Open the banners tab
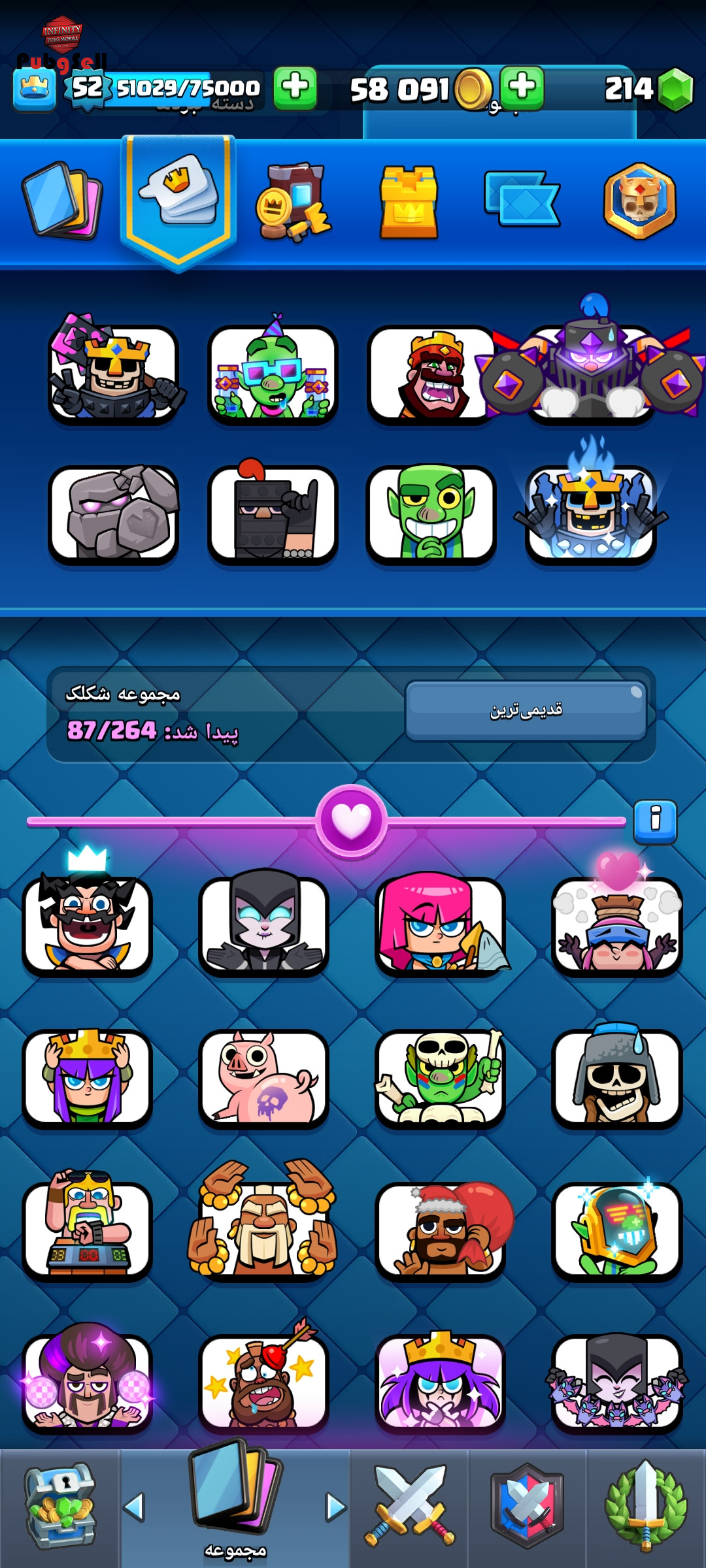 click(522, 199)
